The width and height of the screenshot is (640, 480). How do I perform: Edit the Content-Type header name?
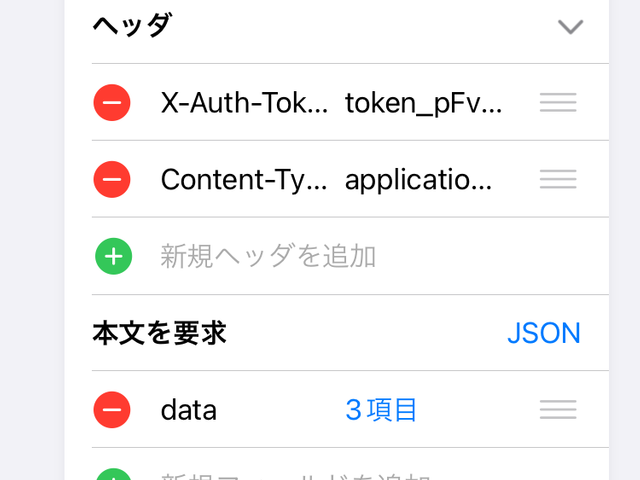243,179
